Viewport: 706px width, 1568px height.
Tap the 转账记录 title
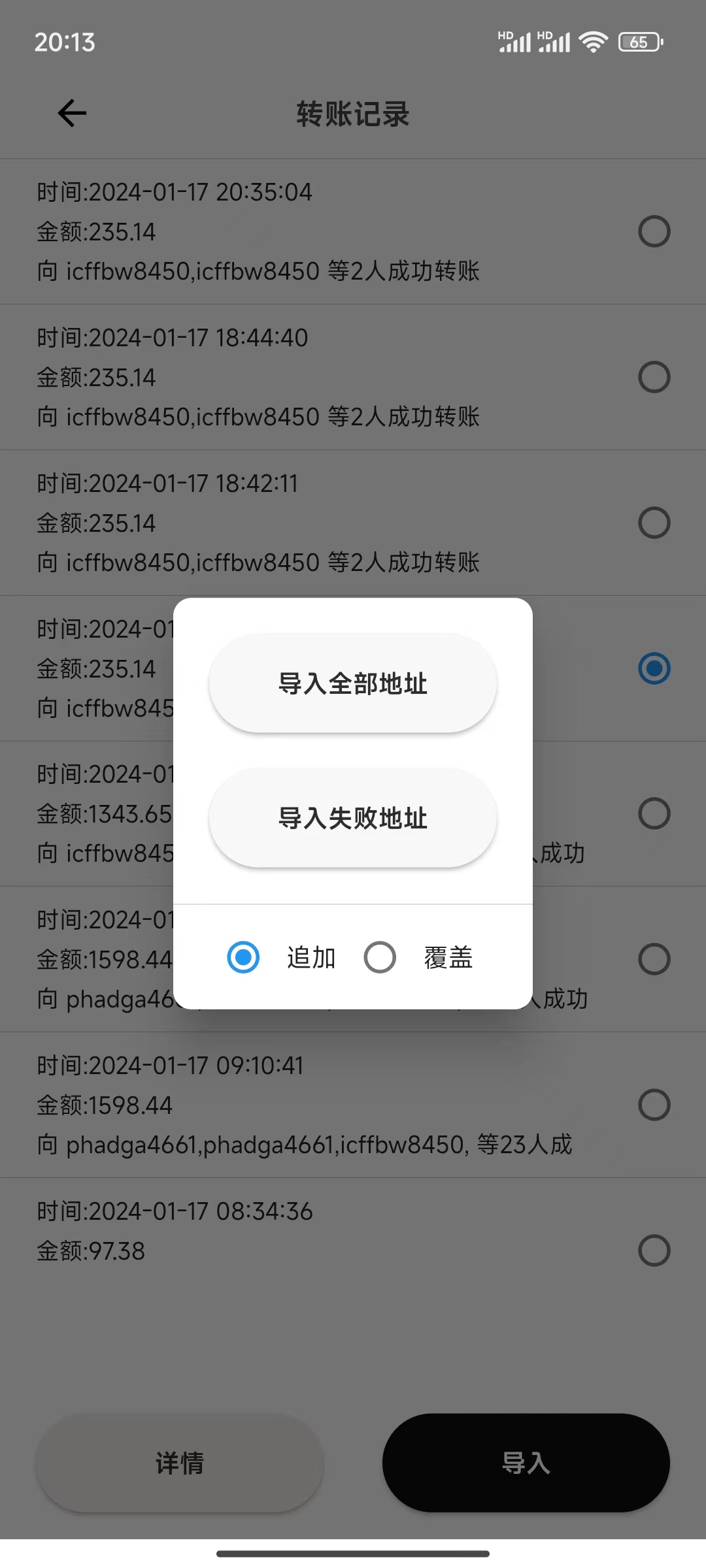(x=352, y=112)
